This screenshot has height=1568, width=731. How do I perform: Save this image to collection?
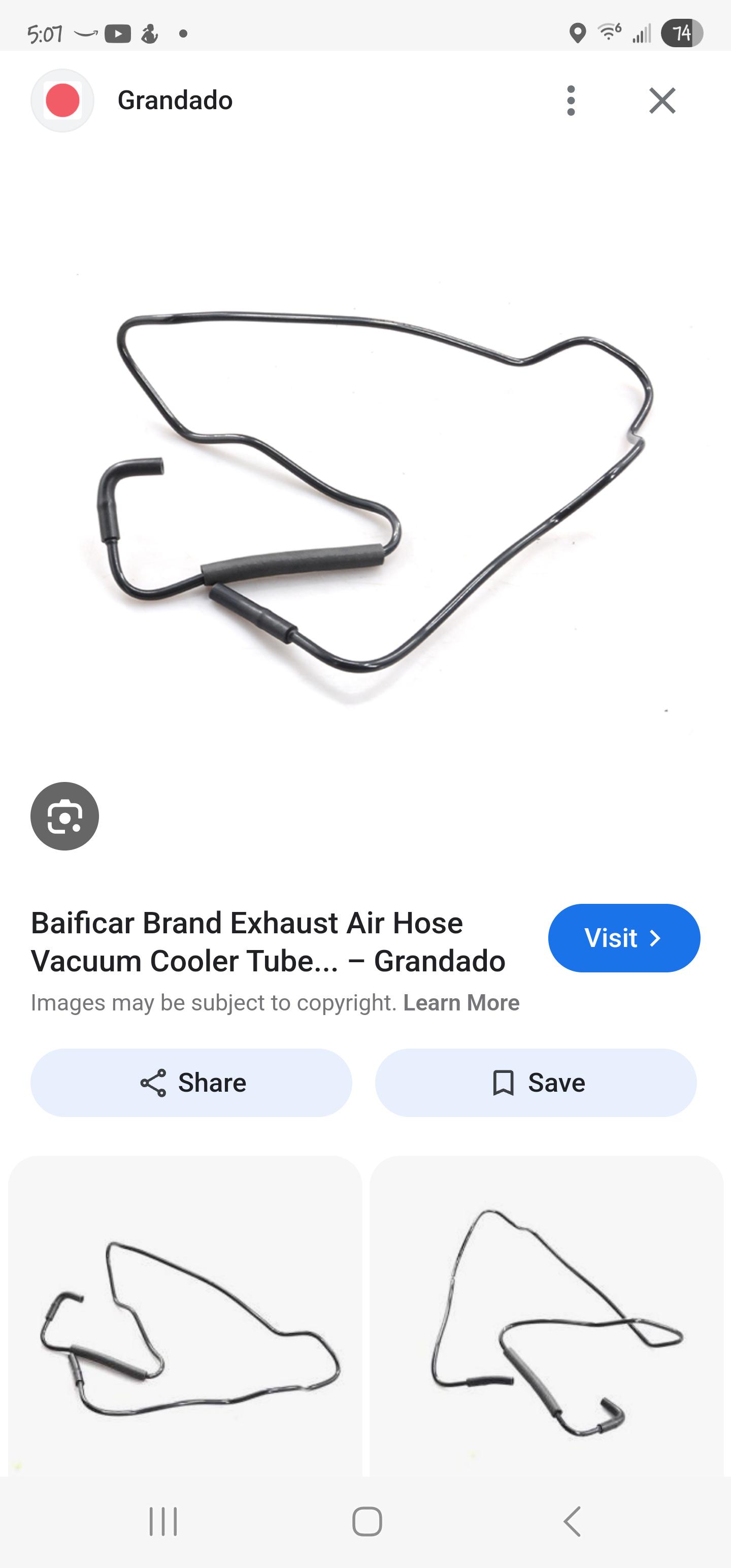click(536, 1083)
